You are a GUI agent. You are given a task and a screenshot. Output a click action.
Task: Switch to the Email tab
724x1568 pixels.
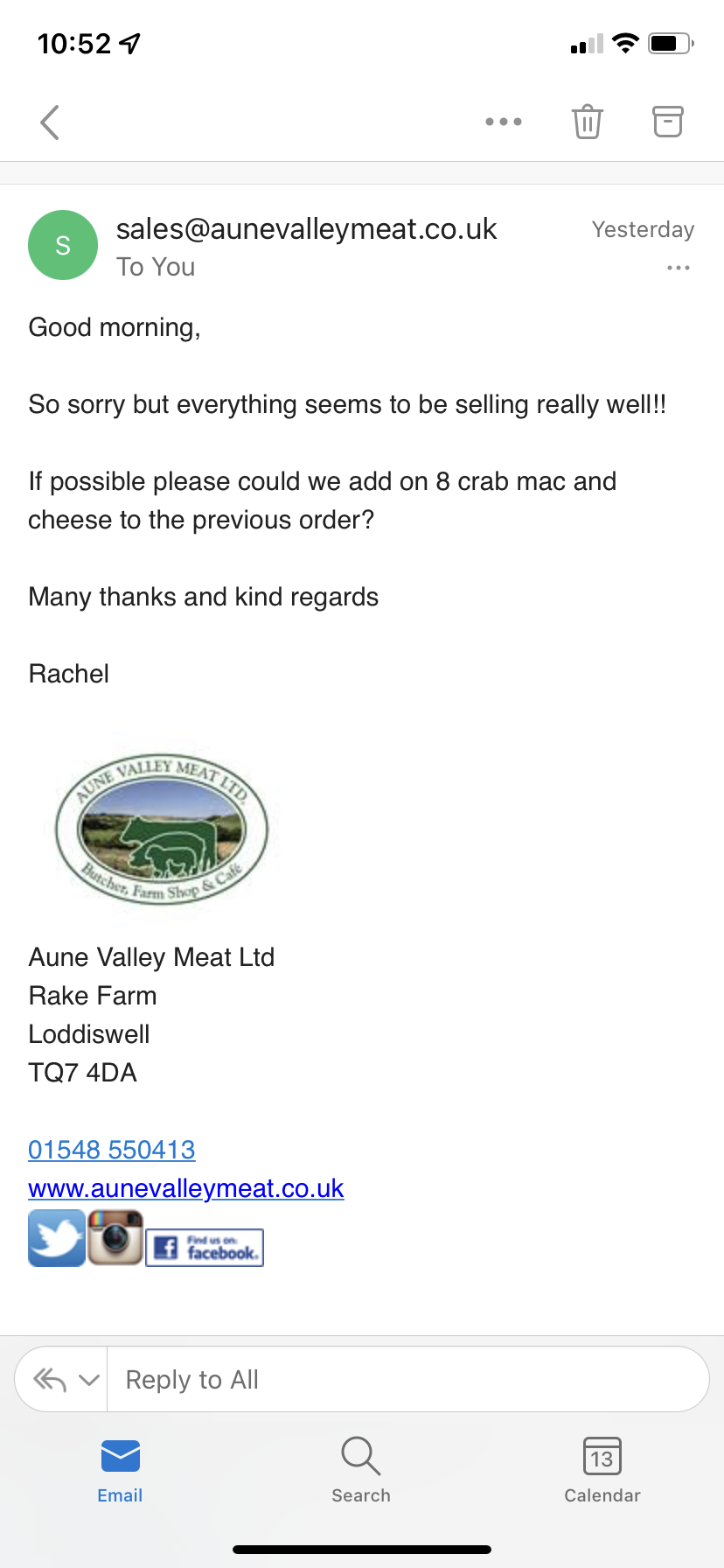point(120,1470)
